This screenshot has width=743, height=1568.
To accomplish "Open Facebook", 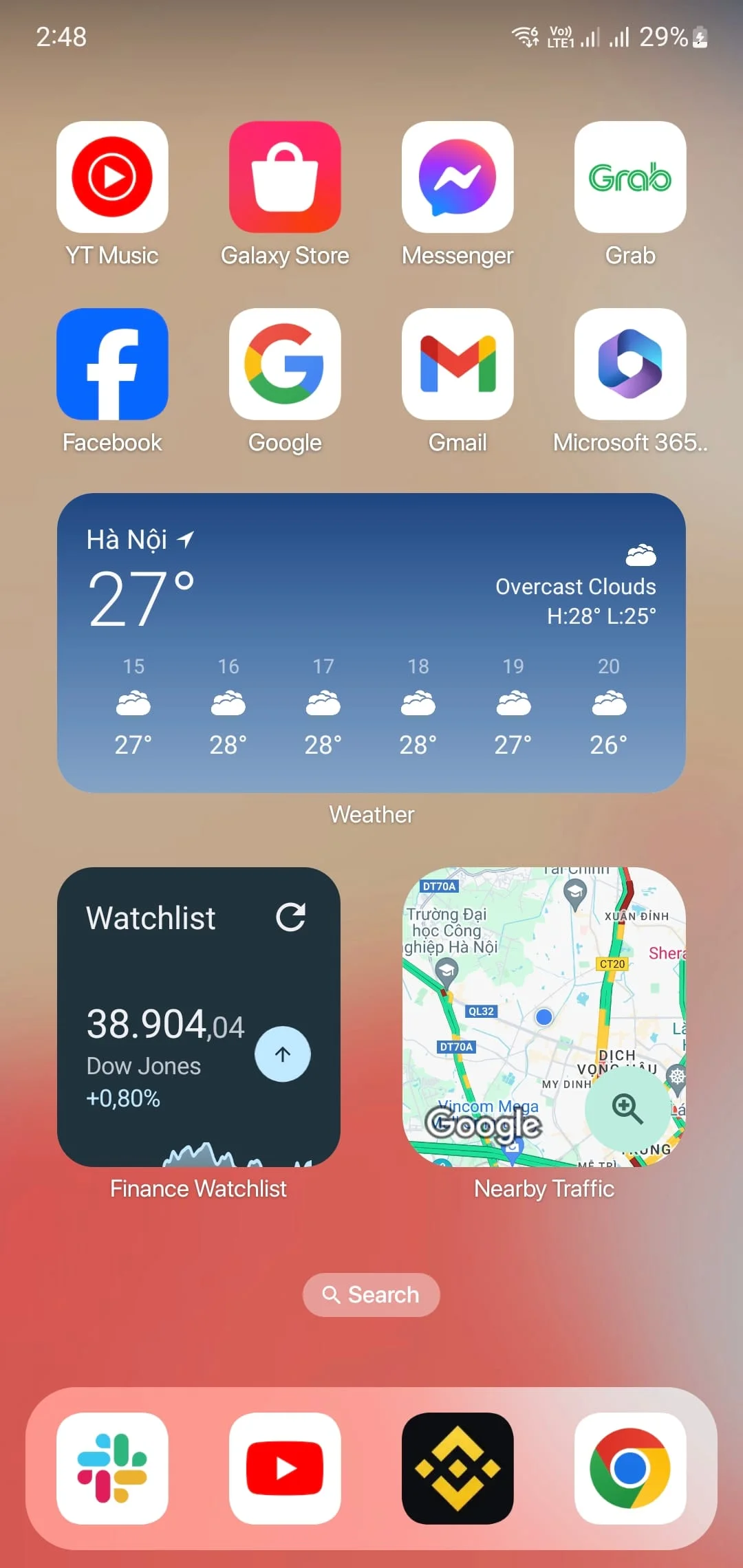I will [112, 364].
